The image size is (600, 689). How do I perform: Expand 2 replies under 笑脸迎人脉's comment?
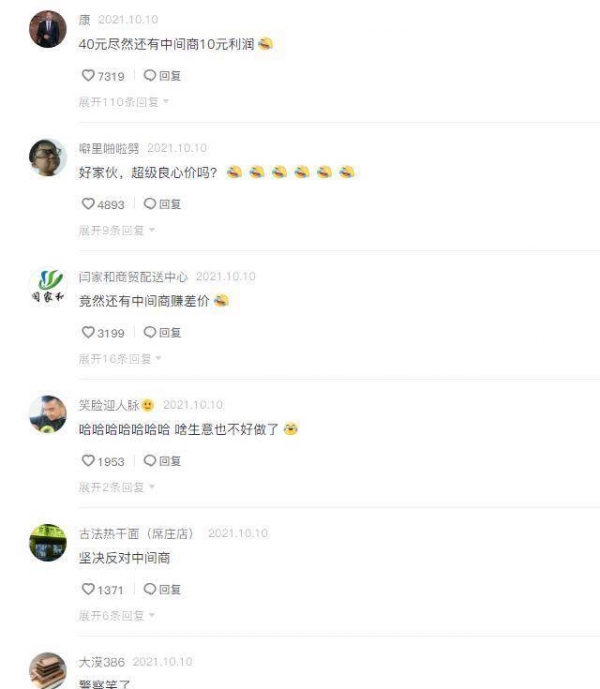click(118, 487)
